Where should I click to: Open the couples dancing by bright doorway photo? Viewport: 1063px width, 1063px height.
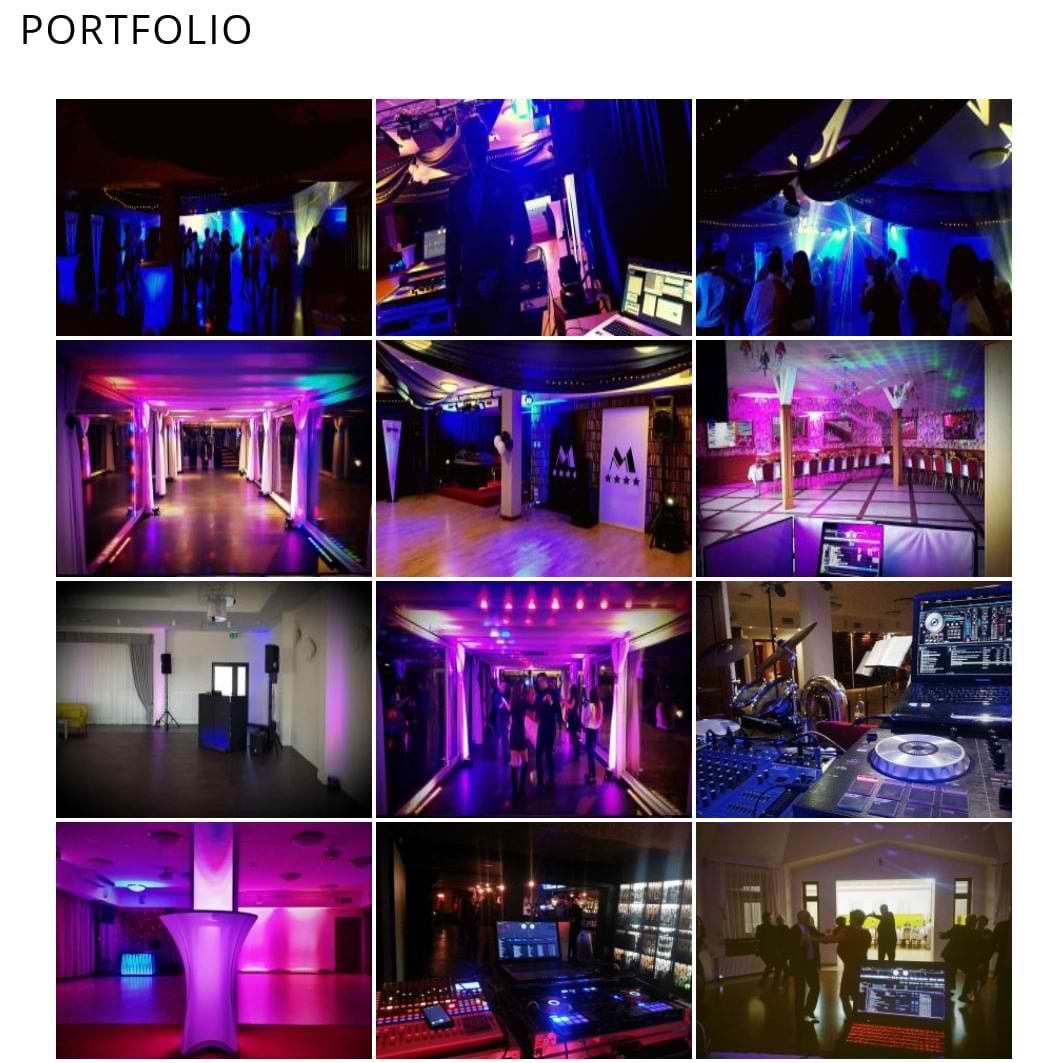point(853,940)
